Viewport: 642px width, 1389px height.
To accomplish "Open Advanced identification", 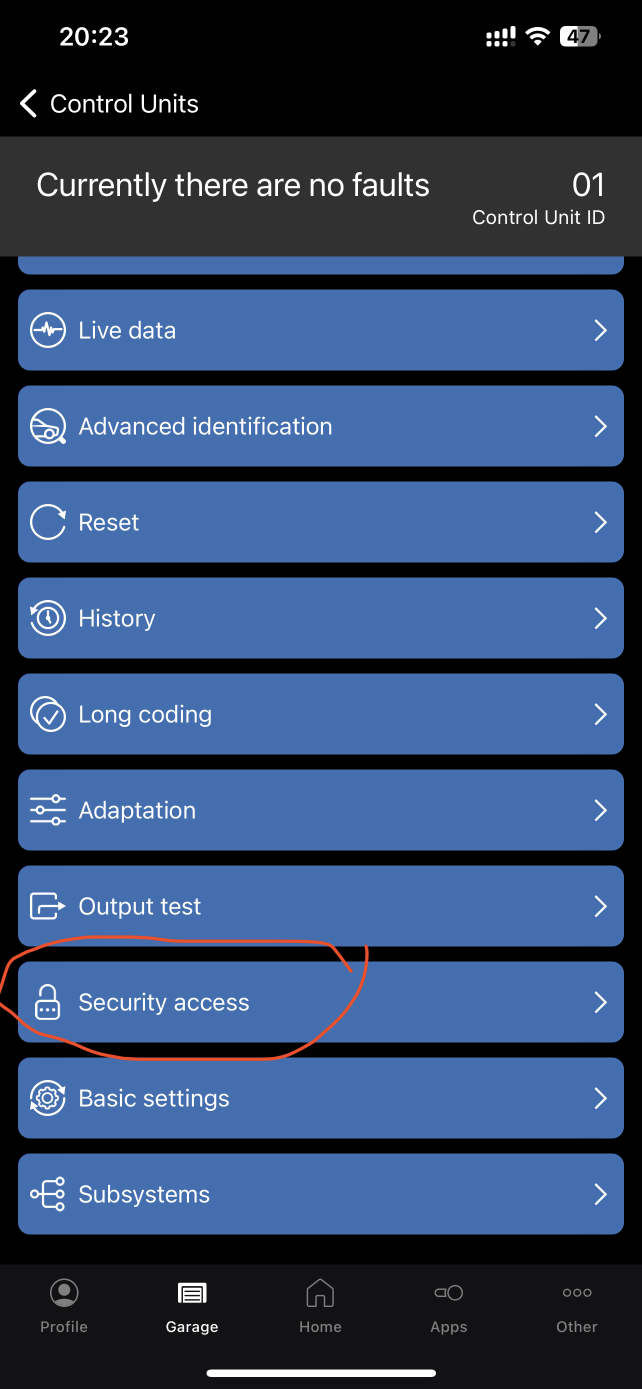I will point(320,427).
